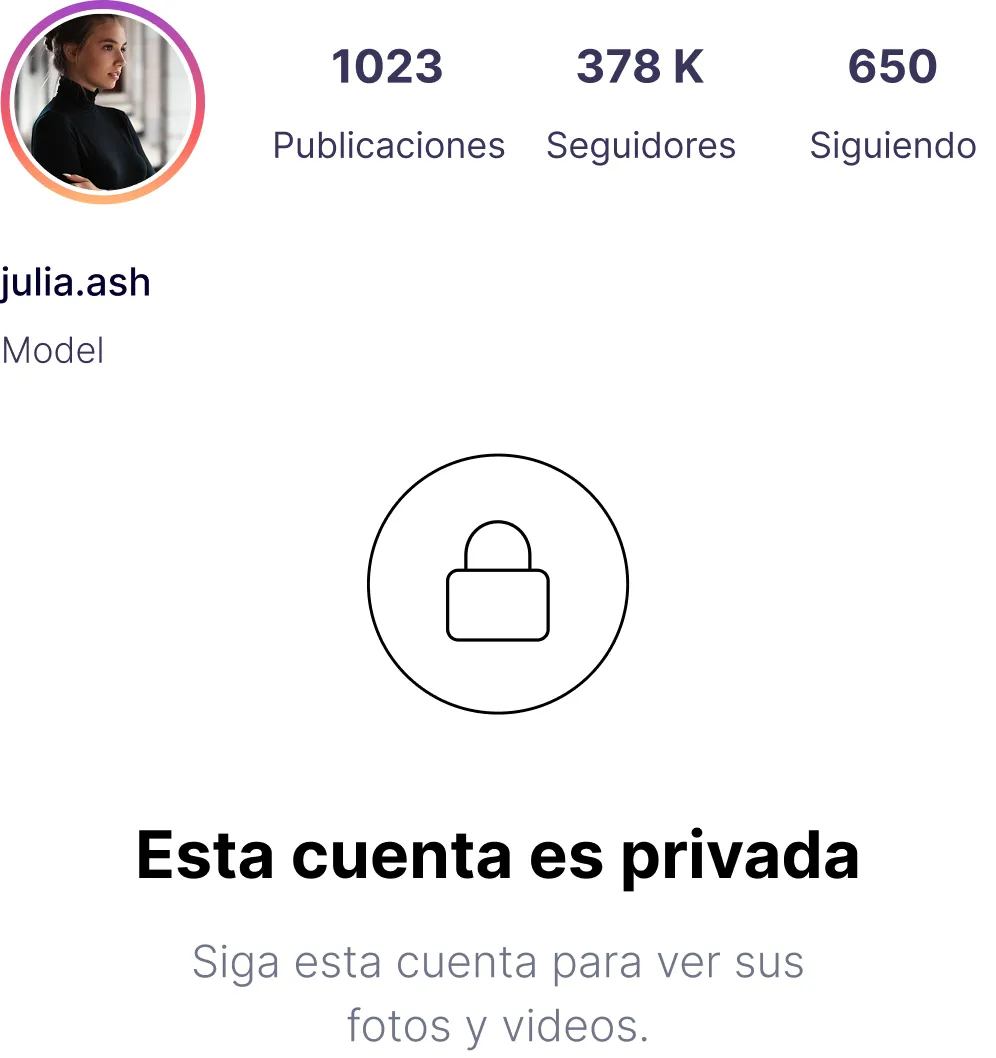Viewport: 996px width, 1058px height.
Task: Click the lock shackle graphic
Action: [x=497, y=540]
